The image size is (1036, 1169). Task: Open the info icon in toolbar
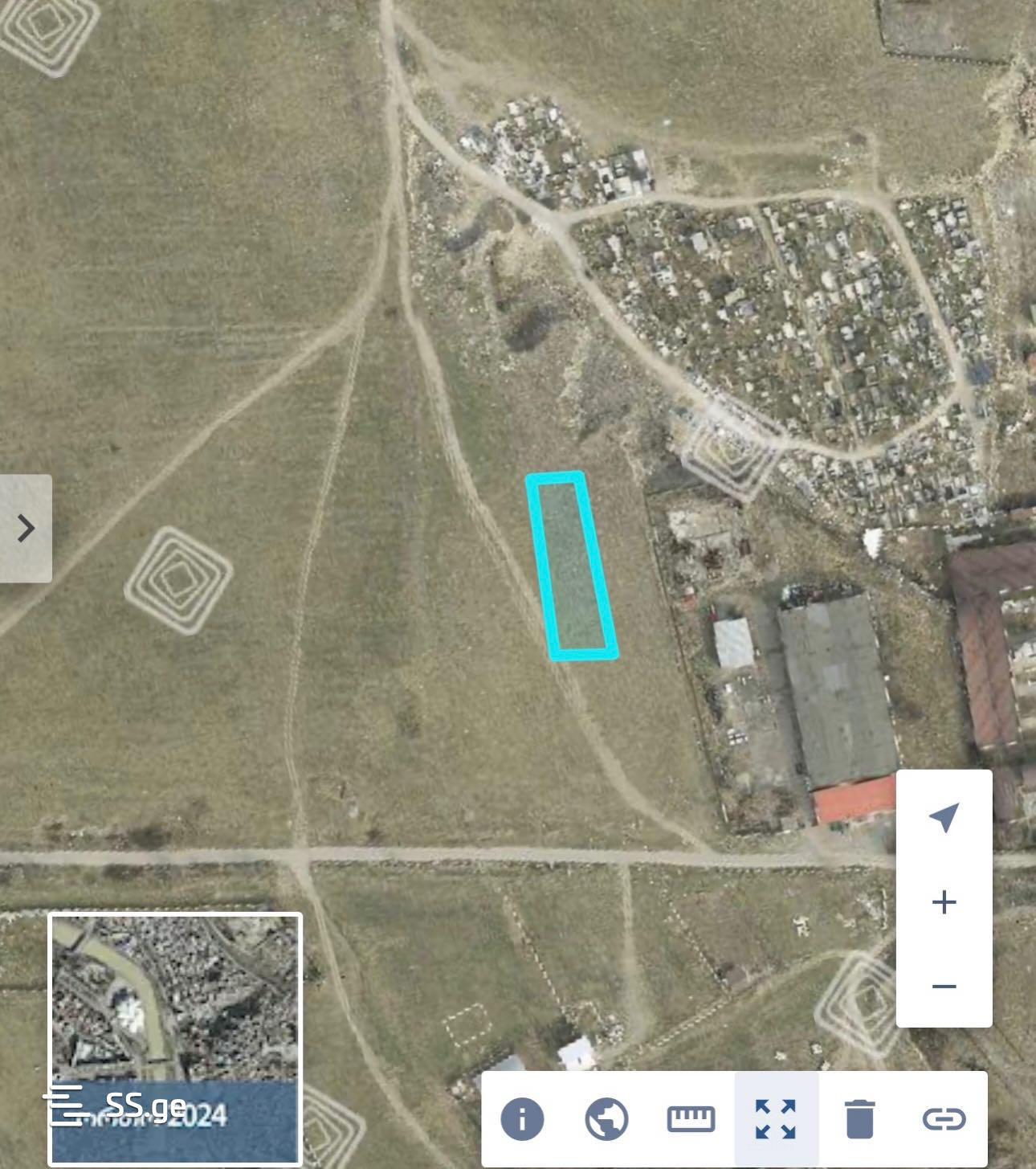click(522, 1118)
